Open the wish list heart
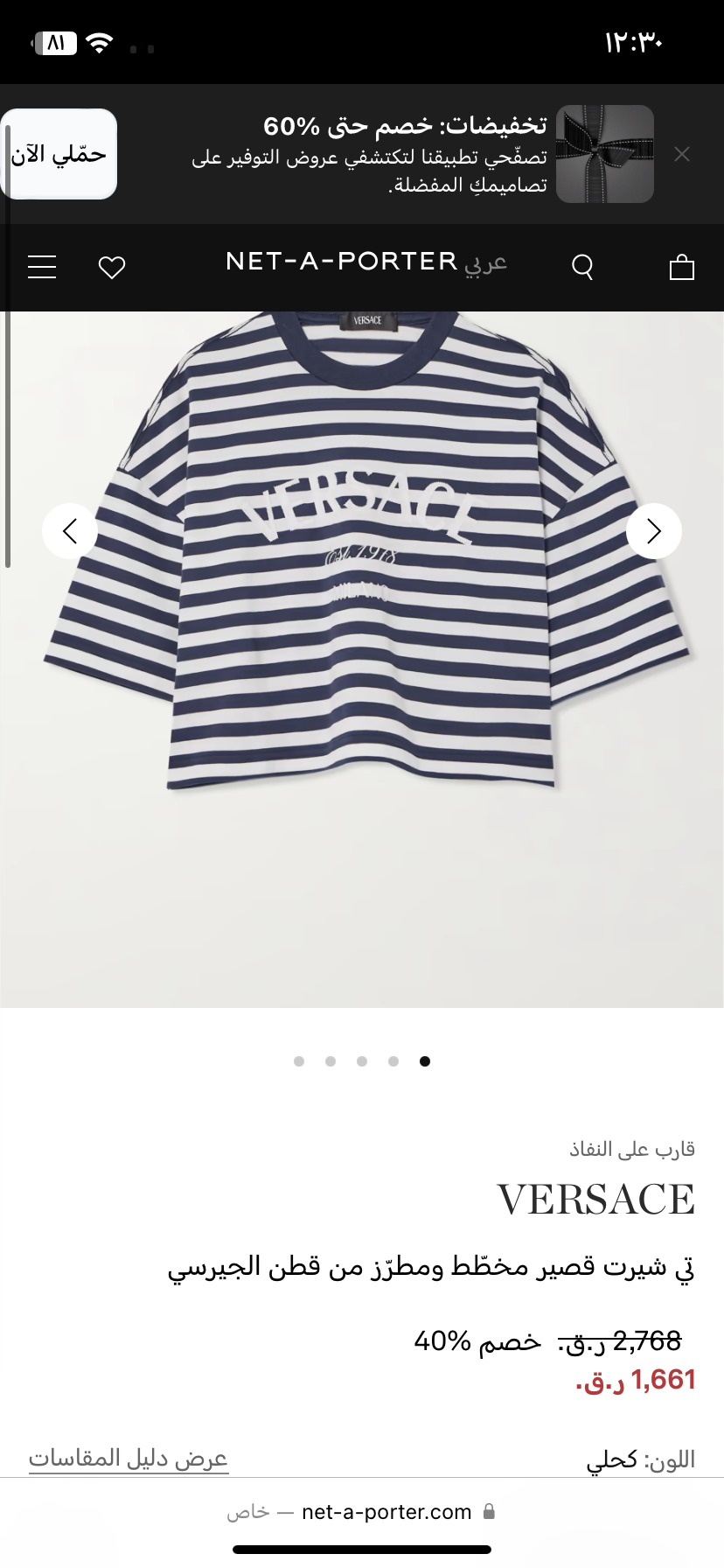The height and width of the screenshot is (1568, 724). click(112, 268)
